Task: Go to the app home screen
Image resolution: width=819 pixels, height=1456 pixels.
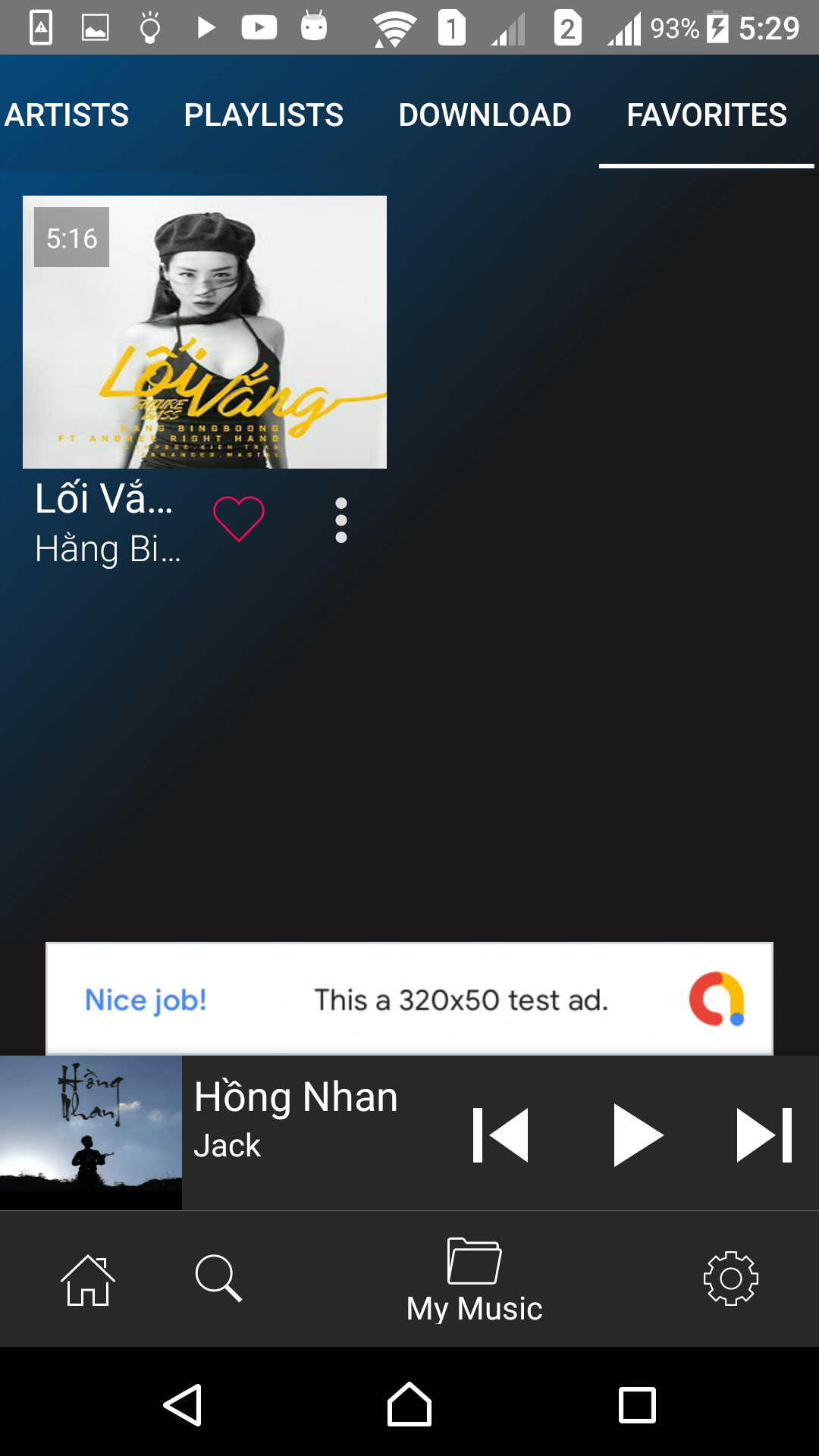Action: tap(88, 1279)
